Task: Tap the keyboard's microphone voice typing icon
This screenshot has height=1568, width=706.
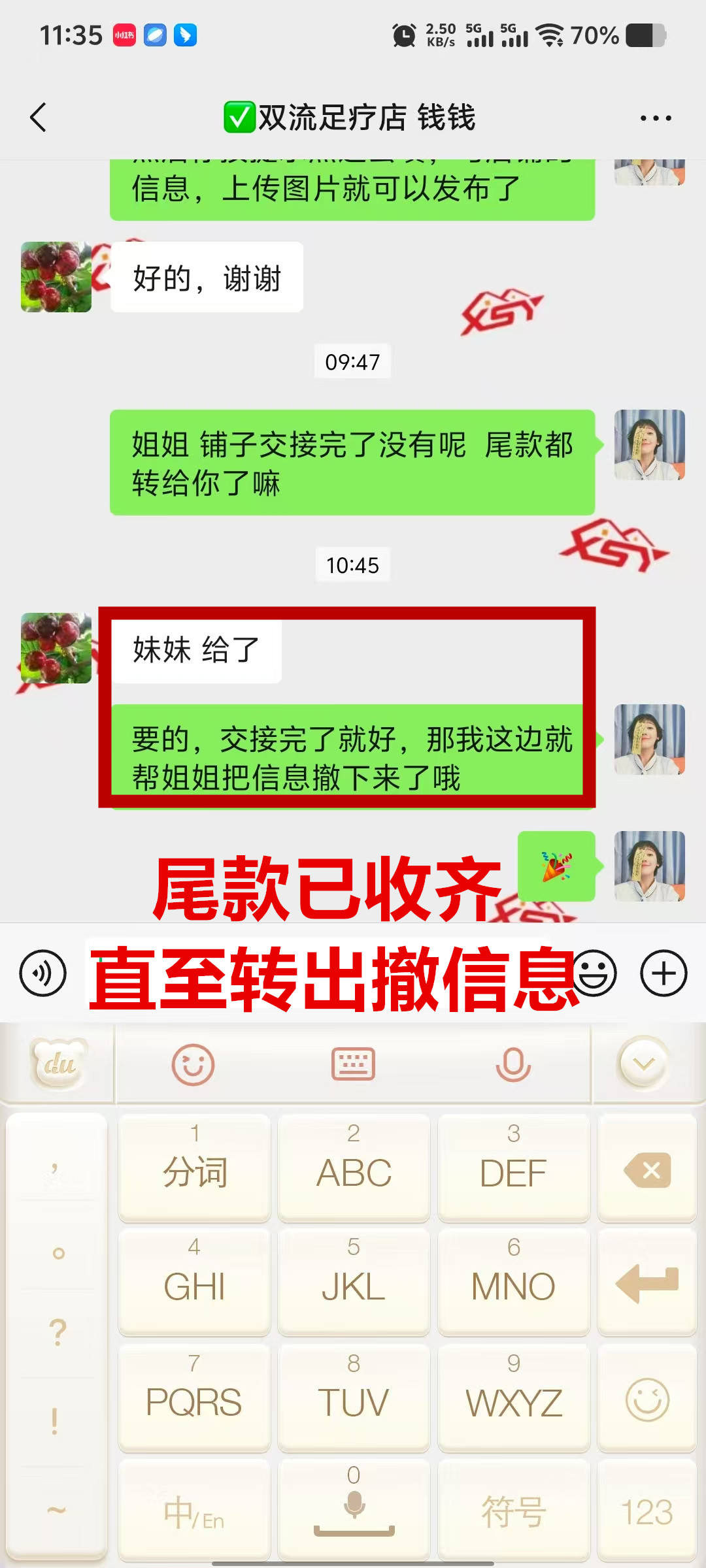Action: (x=513, y=1064)
